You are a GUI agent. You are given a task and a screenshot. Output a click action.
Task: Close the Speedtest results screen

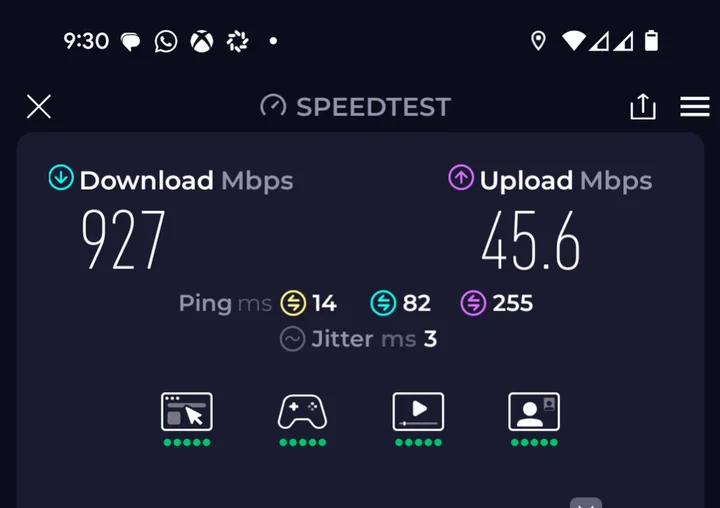tap(39, 106)
